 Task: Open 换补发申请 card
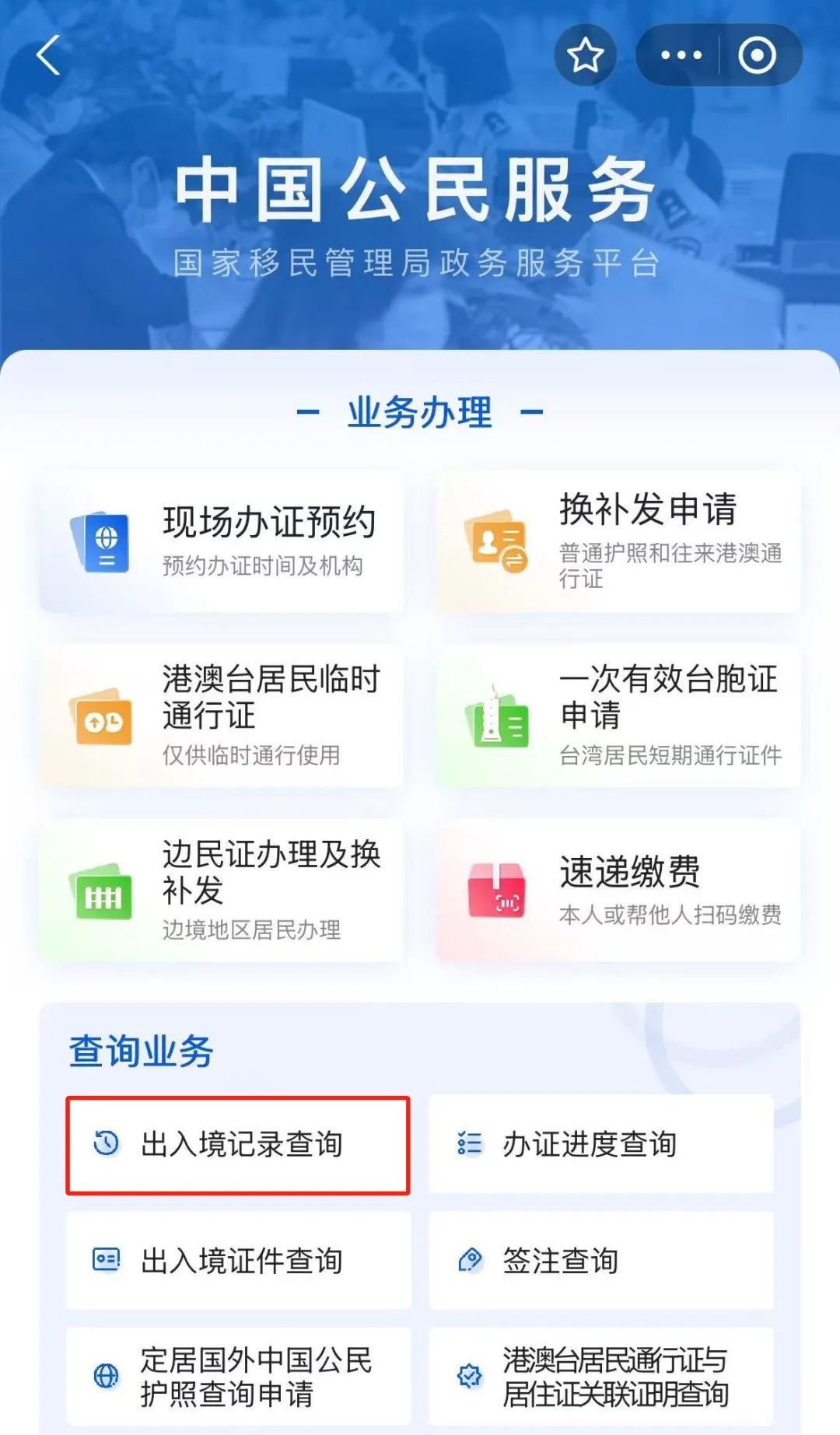click(x=619, y=541)
